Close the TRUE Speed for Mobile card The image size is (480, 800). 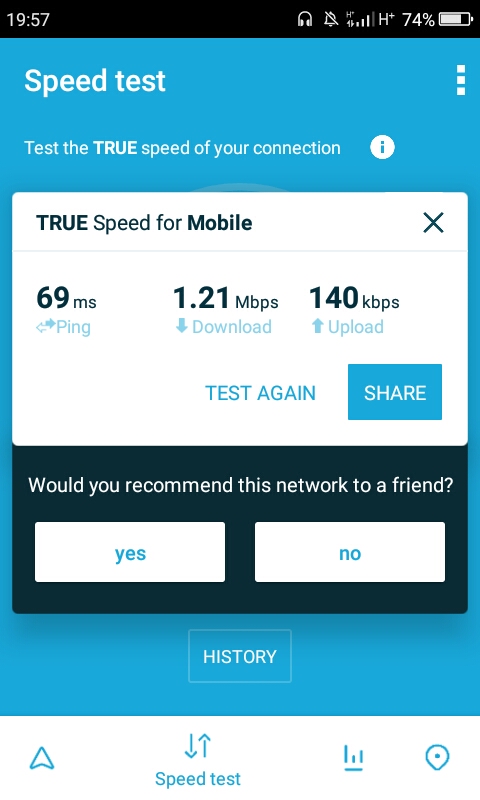click(433, 223)
